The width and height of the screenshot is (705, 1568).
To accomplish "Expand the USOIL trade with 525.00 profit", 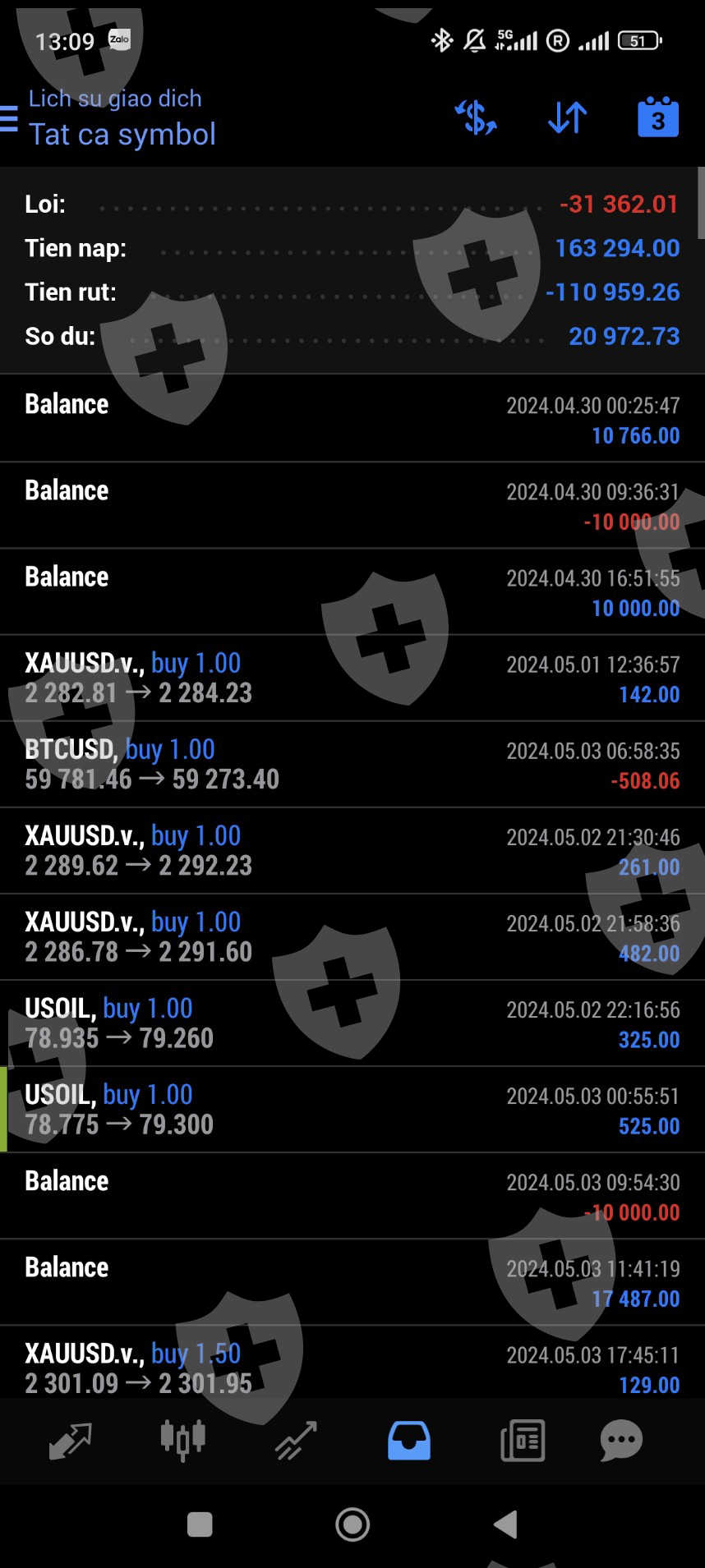I will (x=352, y=1109).
